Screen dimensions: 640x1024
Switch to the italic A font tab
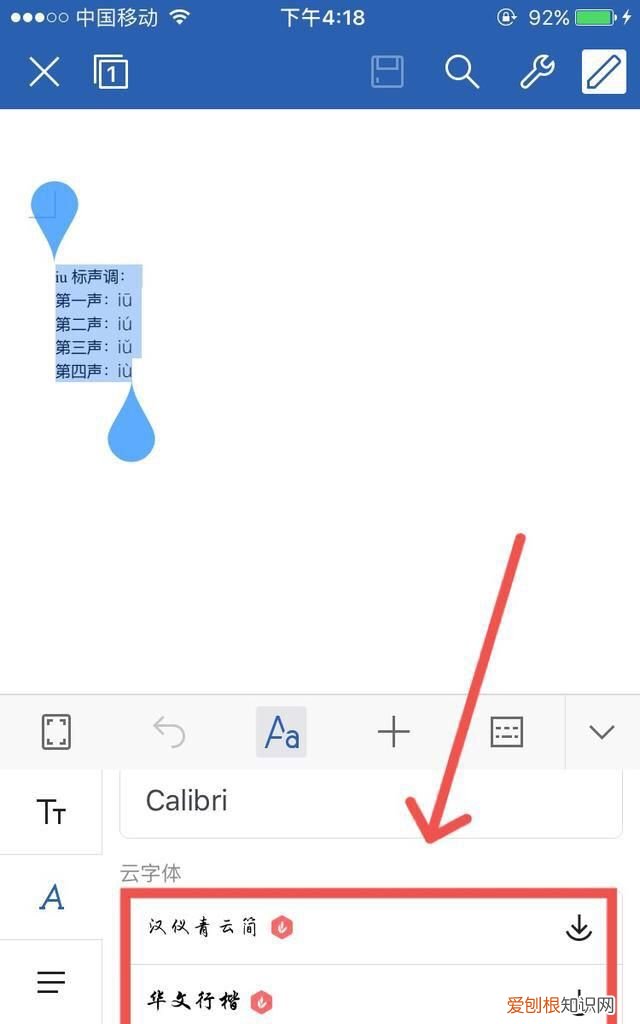pyautogui.click(x=51, y=897)
